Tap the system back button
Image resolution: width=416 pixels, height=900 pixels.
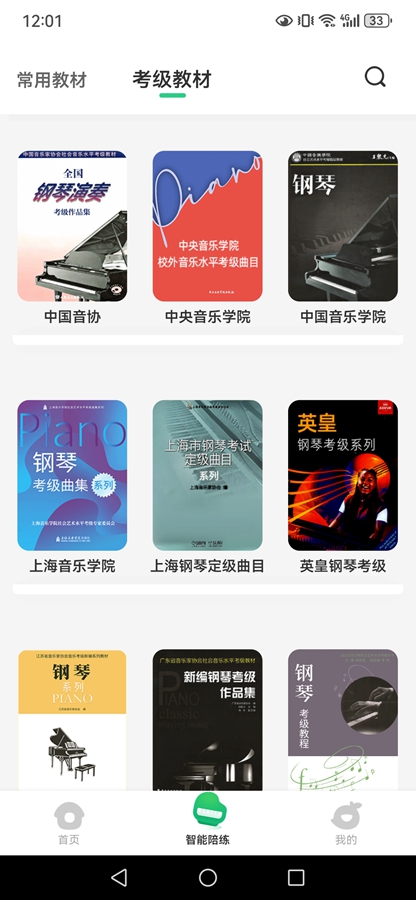pos(119,877)
